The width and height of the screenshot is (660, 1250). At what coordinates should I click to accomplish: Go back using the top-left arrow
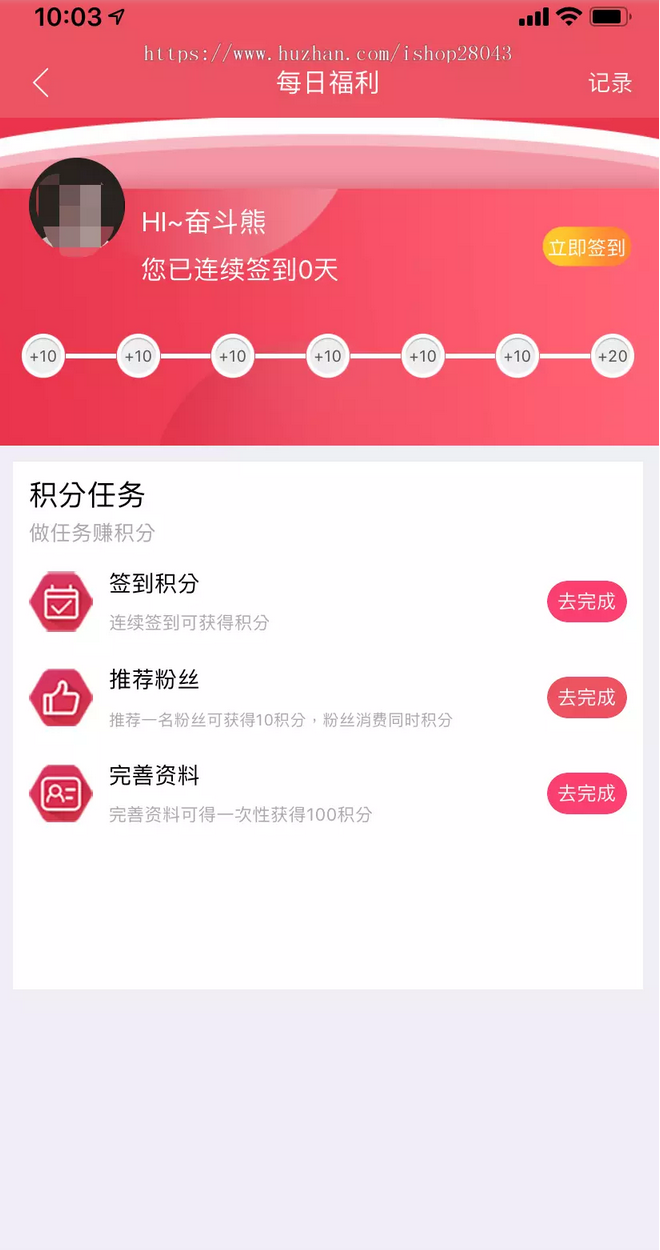[40, 83]
